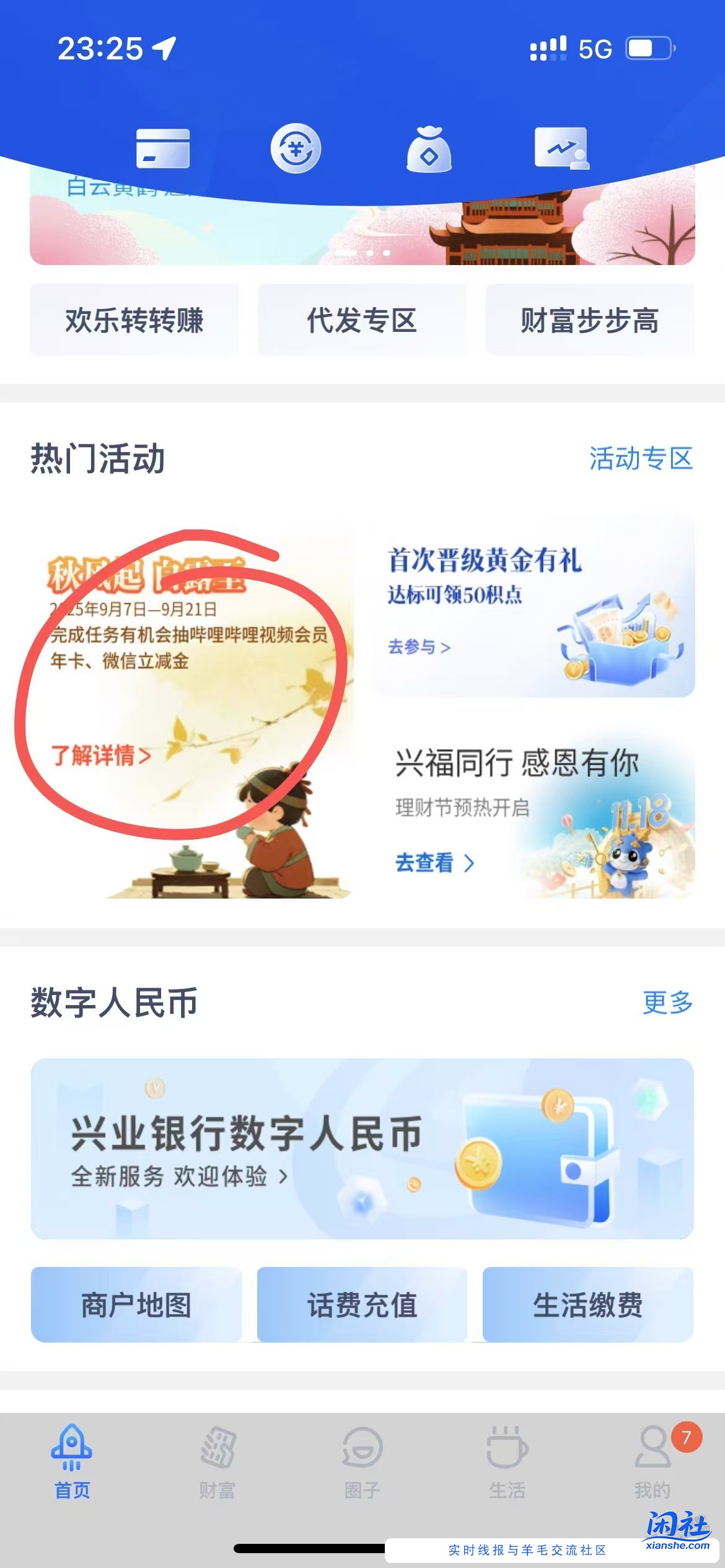Click the carousel page indicator dots

coord(362,253)
